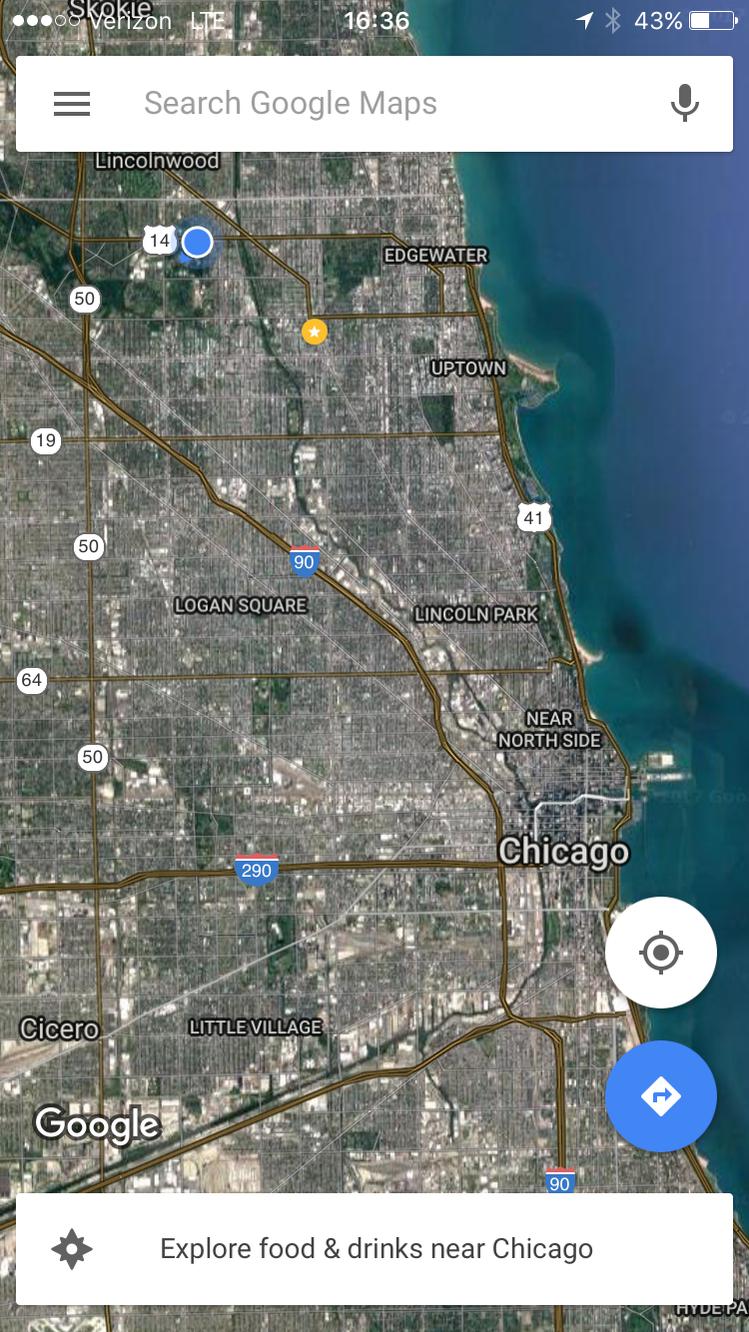Image resolution: width=749 pixels, height=1332 pixels.
Task: Tap the Search Google Maps field
Action: [x=374, y=104]
